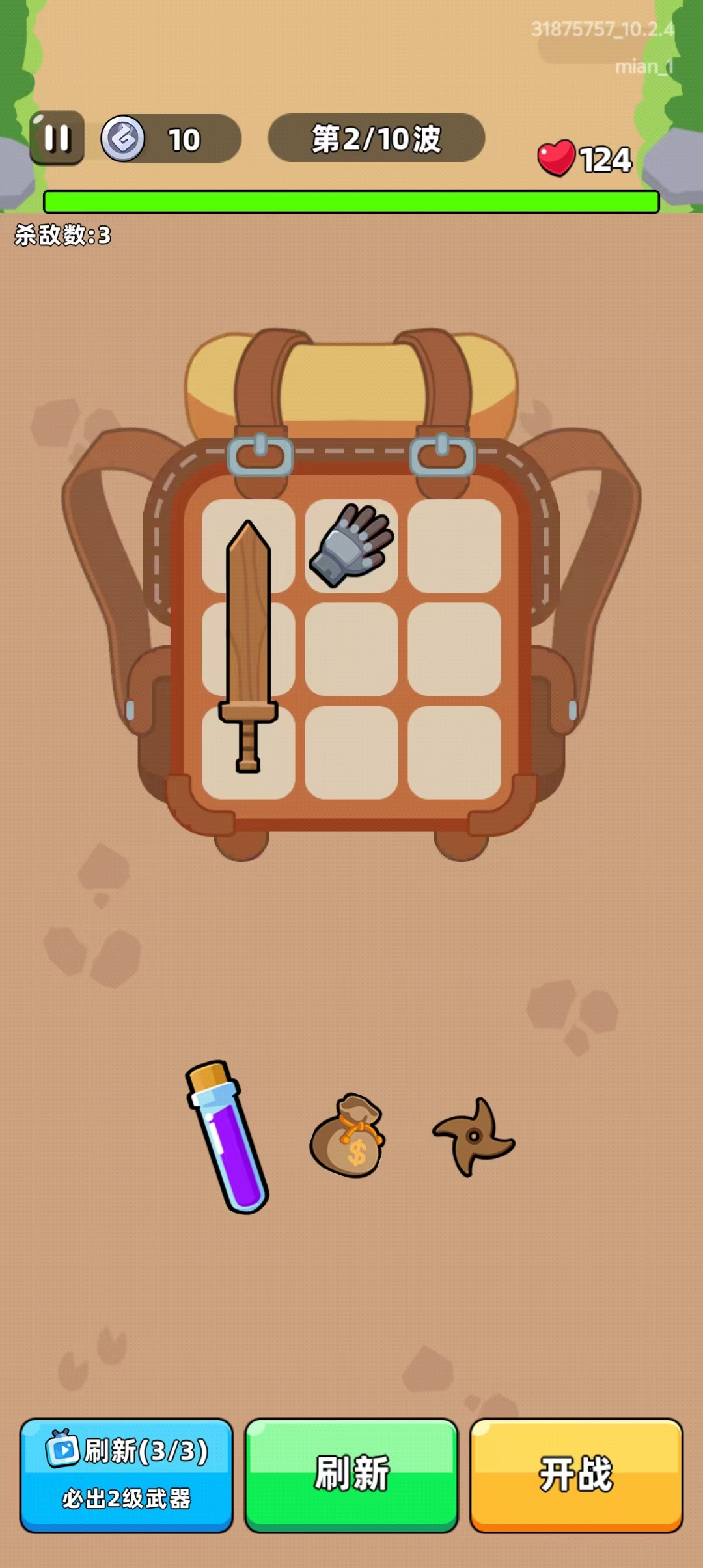Tap the video refresh (3/3) button
The width and height of the screenshot is (703, 1568).
point(126,1475)
